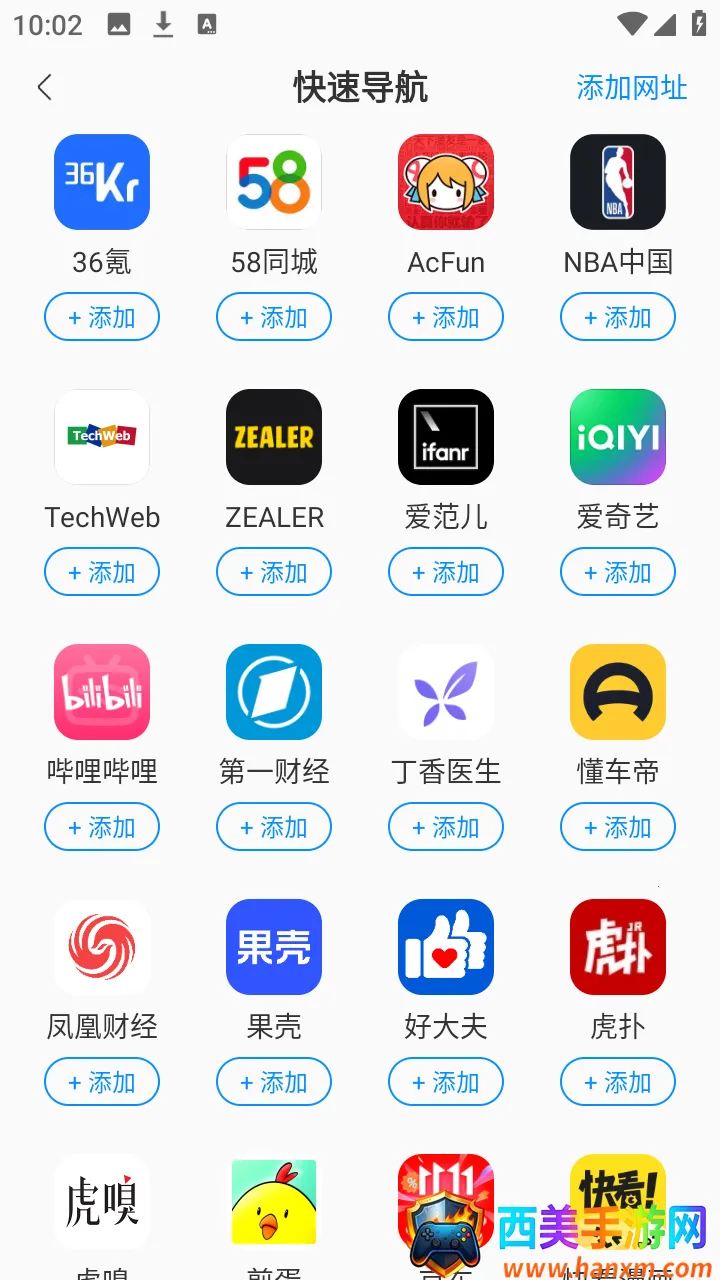Tap the 添加网址 link to add a URL
This screenshot has width=720, height=1280.
click(631, 88)
